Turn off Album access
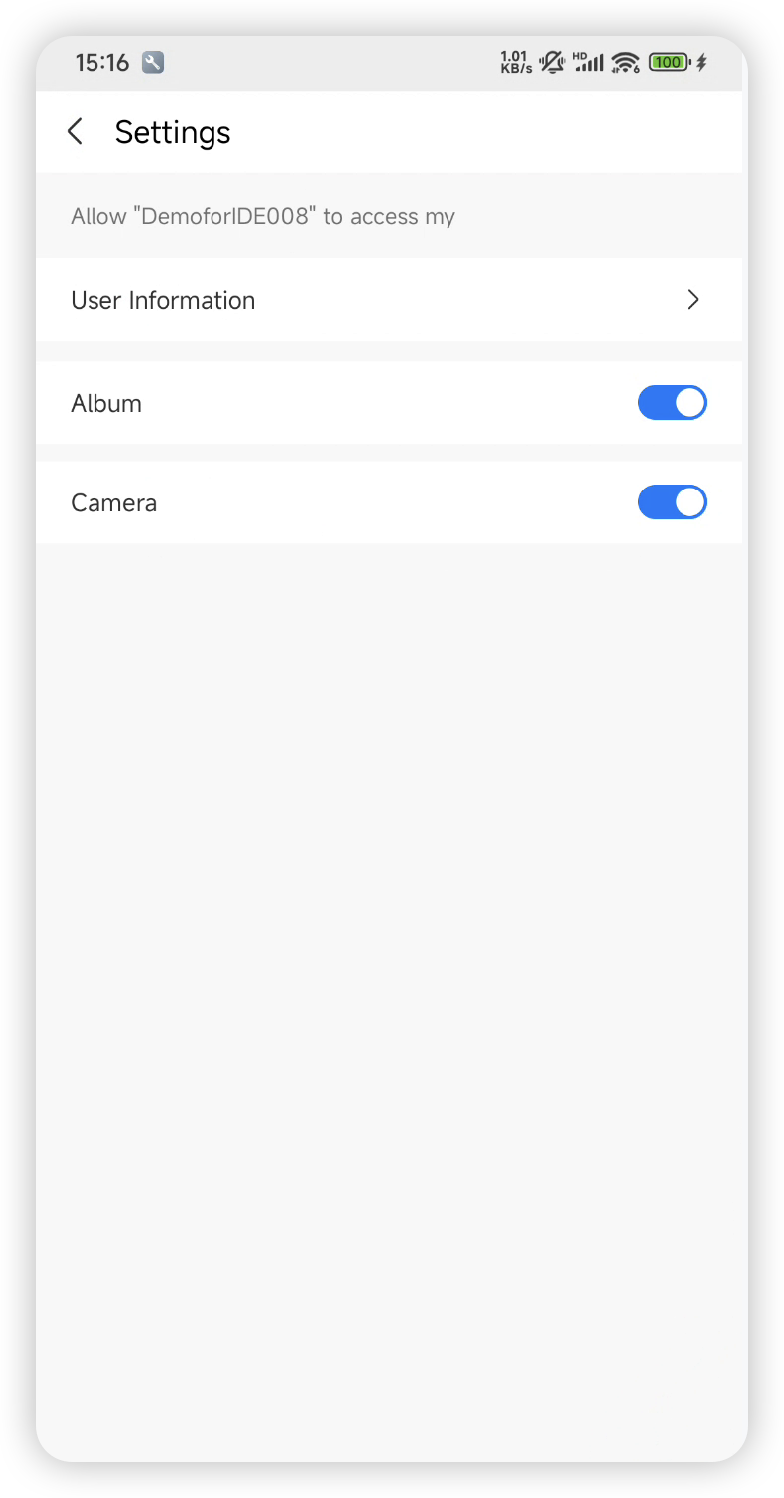Screen dimensions: 784x1498 point(672,403)
